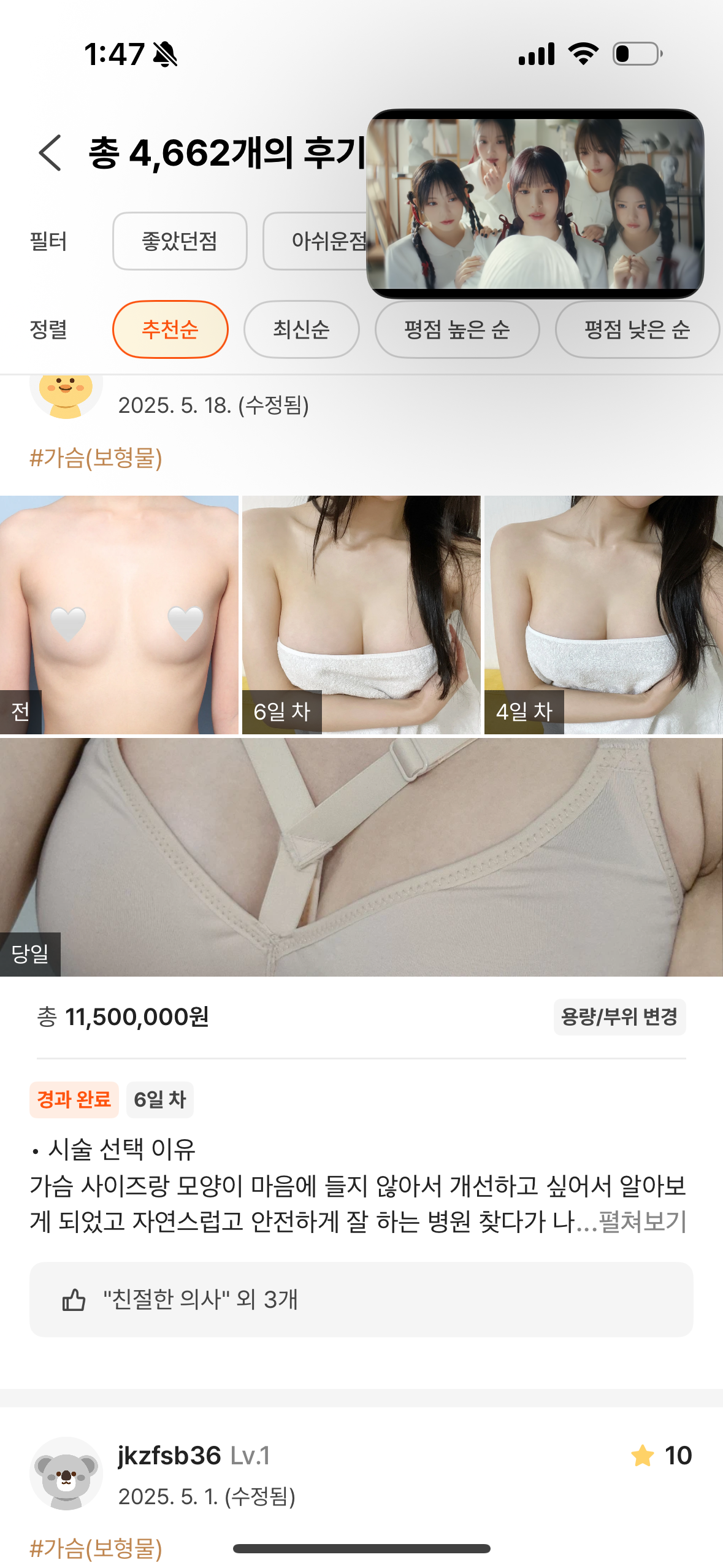
Task: Tap the "친절한 의사" 외 3개 tag box
Action: pyautogui.click(x=361, y=1299)
